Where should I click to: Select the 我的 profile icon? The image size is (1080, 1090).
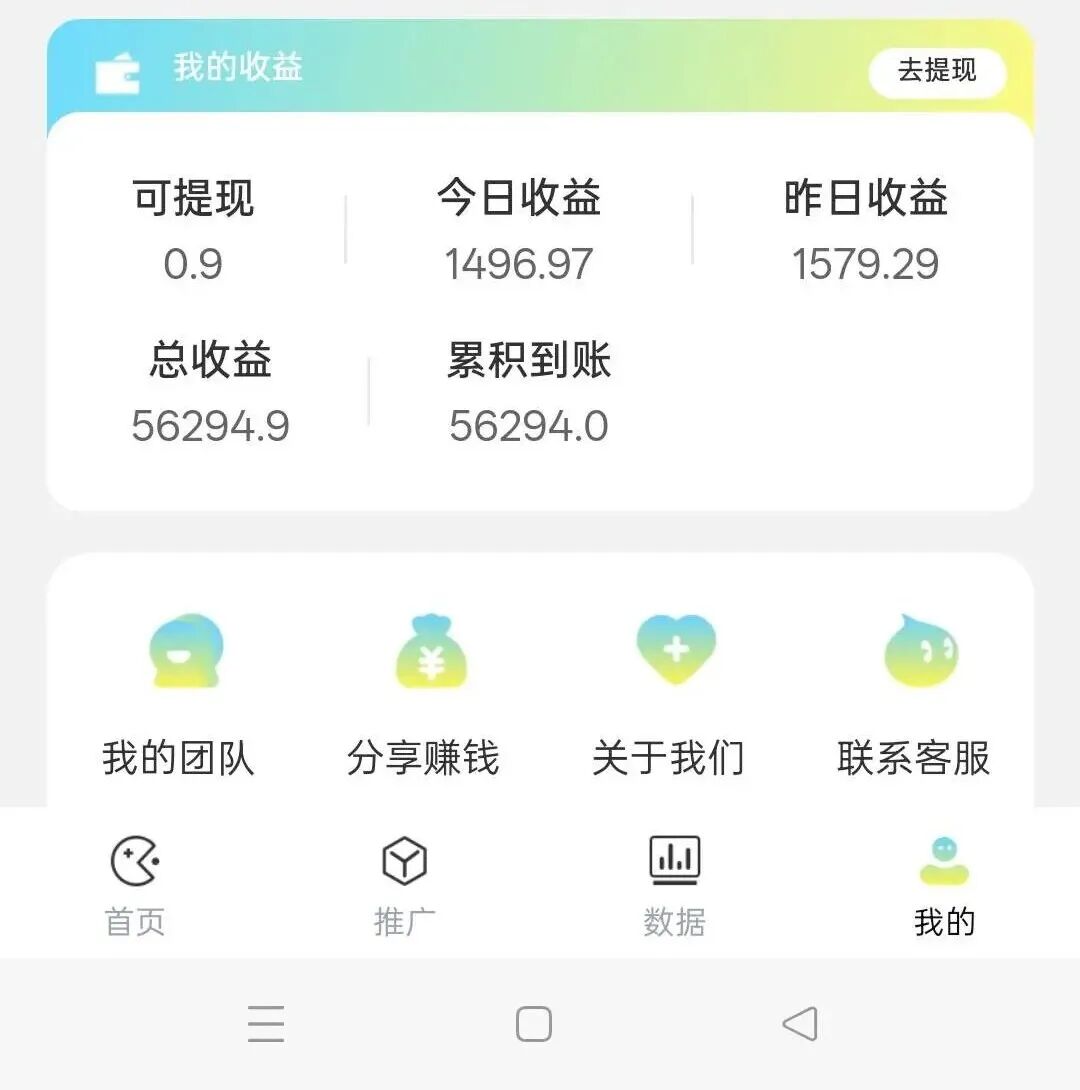(x=944, y=862)
